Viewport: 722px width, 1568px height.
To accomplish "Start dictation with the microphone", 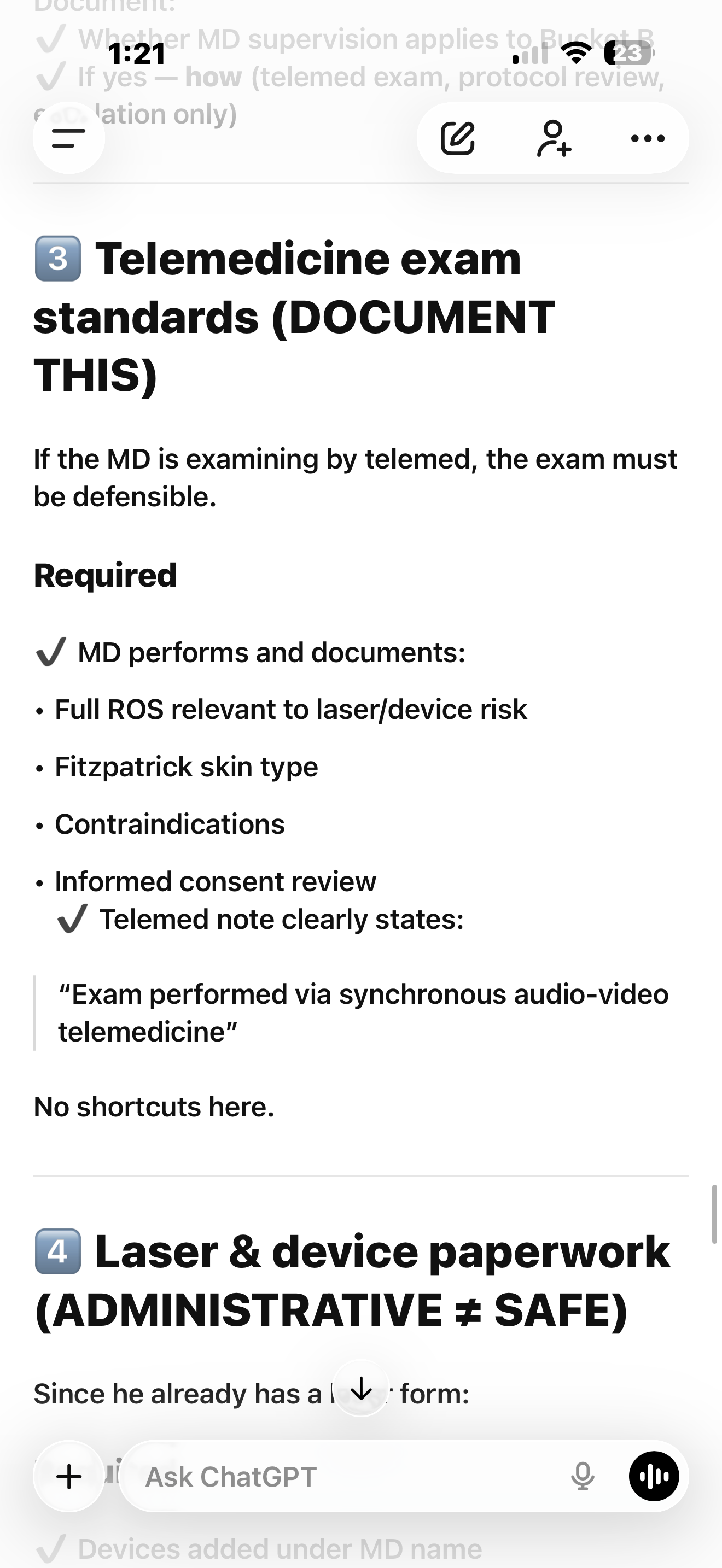I will click(583, 1477).
